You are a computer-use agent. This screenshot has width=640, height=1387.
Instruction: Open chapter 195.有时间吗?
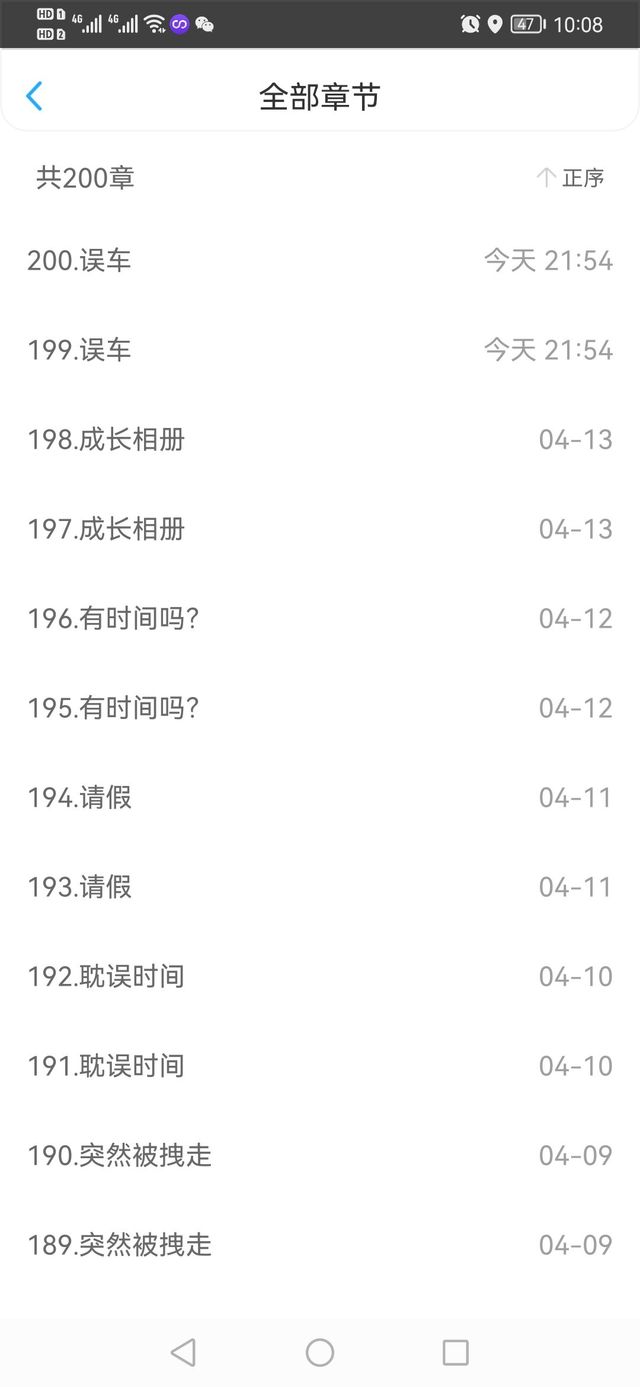pos(320,708)
